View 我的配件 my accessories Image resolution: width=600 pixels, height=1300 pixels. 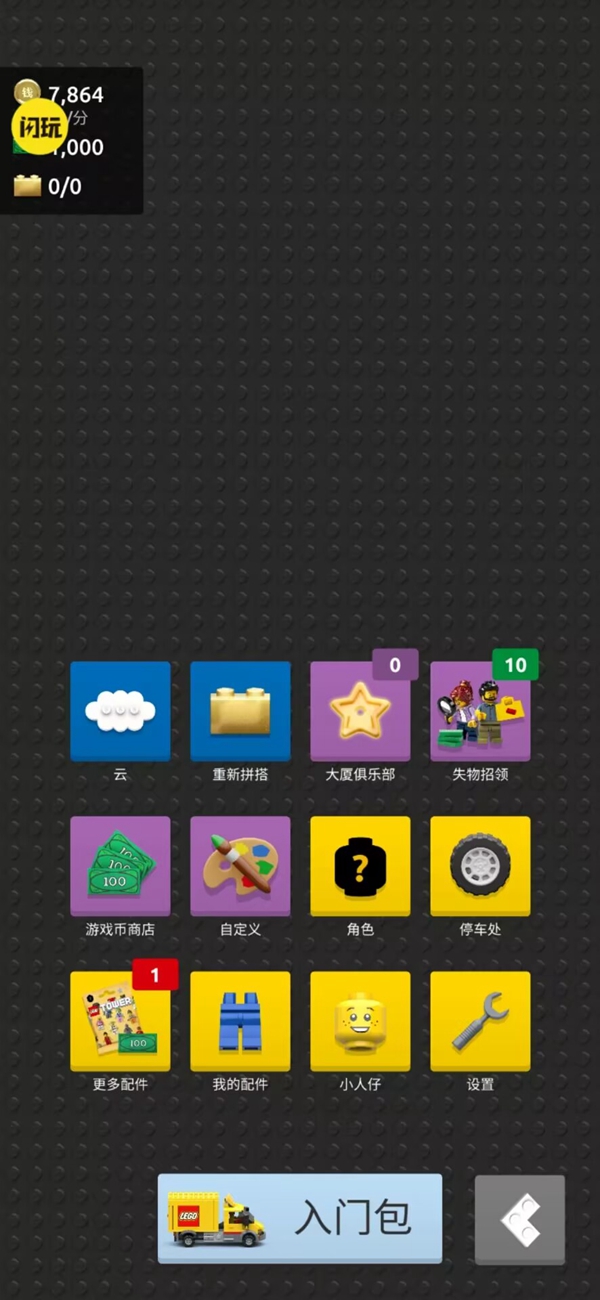point(240,1021)
